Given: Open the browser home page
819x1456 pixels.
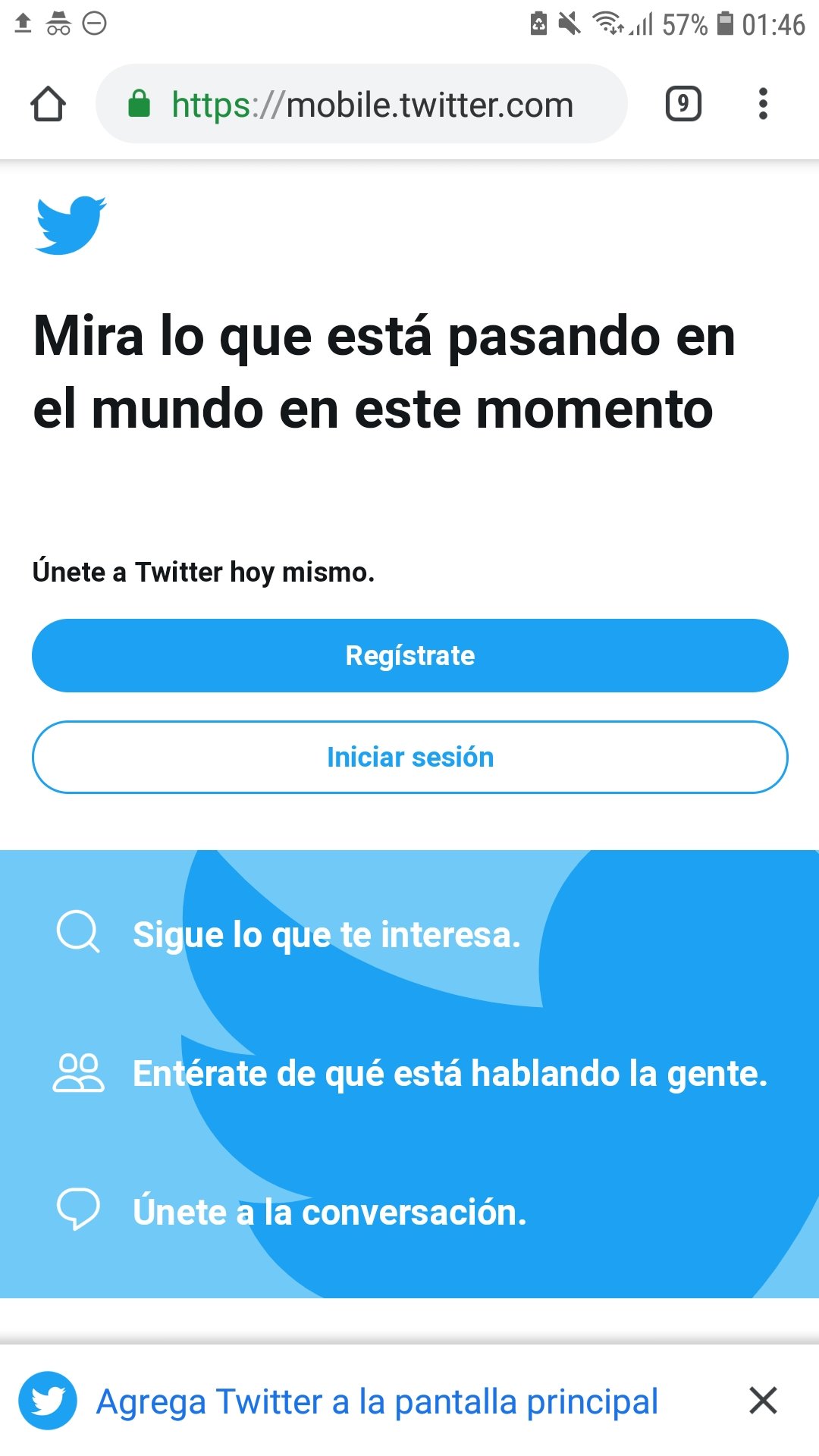Looking at the screenshot, I should pos(49,105).
